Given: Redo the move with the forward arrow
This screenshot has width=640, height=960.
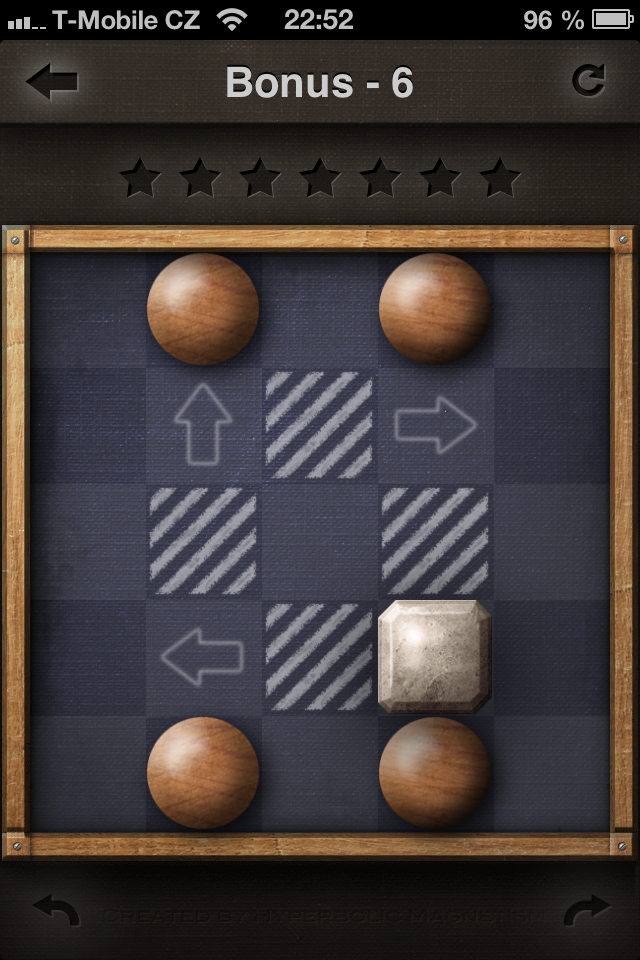Looking at the screenshot, I should [x=586, y=911].
